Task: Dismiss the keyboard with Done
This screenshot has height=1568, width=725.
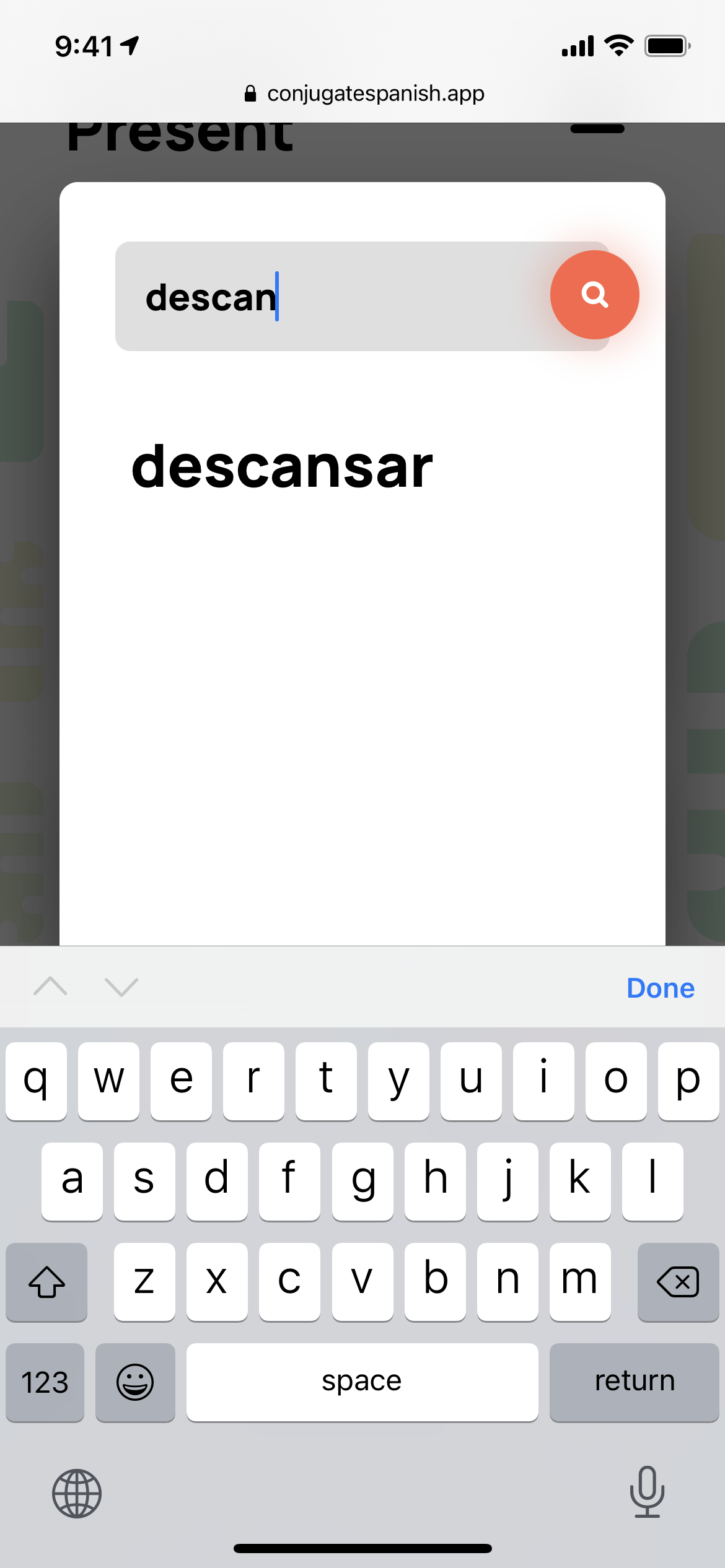Action: (x=661, y=988)
